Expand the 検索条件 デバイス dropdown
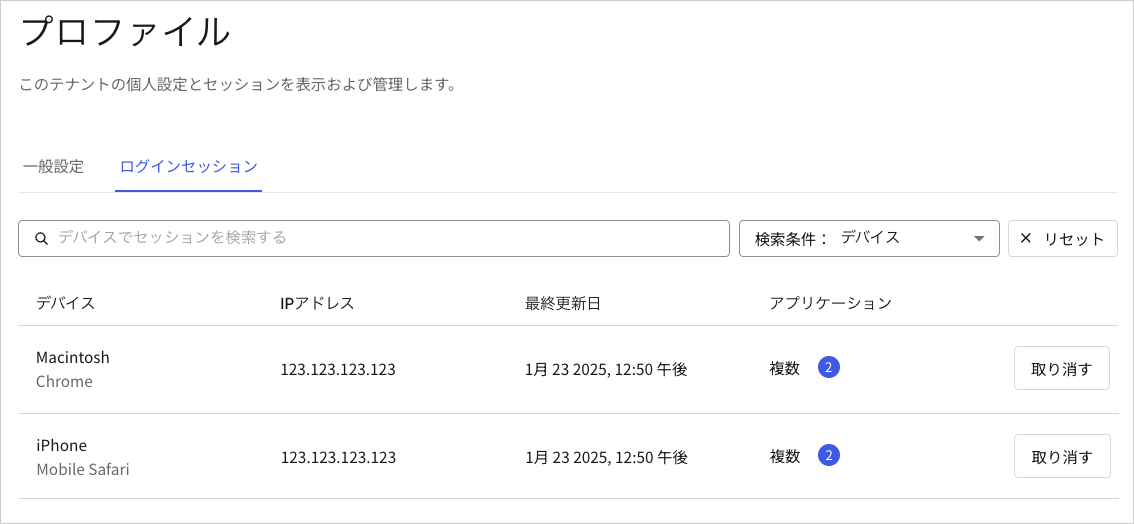 point(868,238)
